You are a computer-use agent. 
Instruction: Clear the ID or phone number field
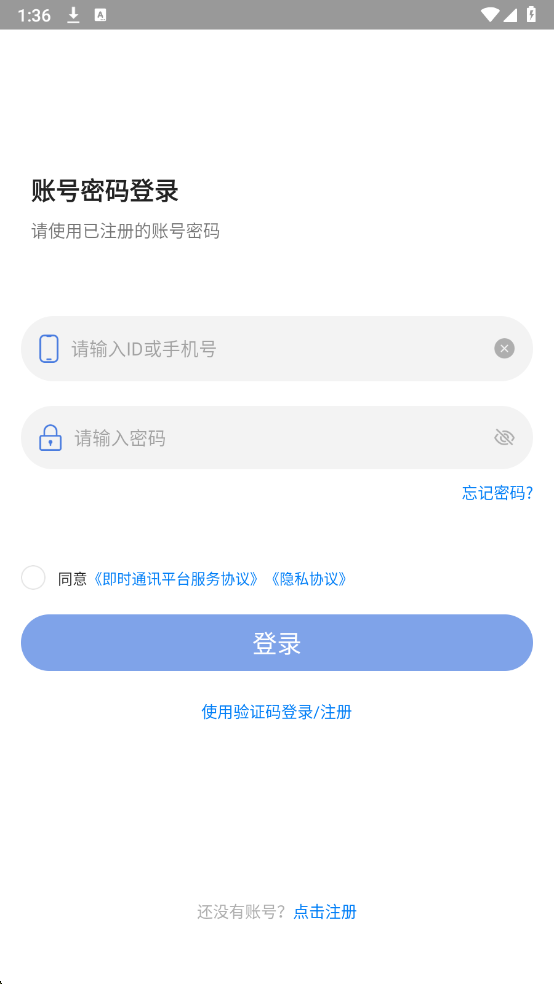504,348
